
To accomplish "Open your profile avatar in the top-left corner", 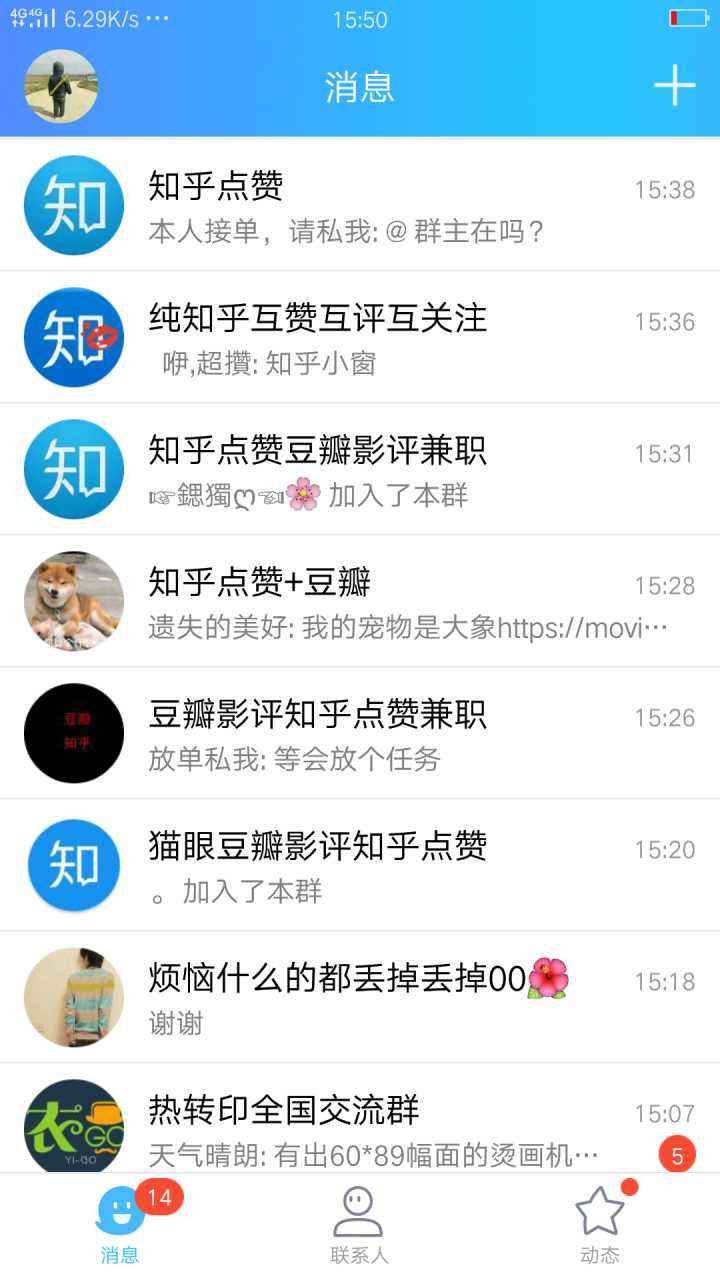I will click(60, 86).
